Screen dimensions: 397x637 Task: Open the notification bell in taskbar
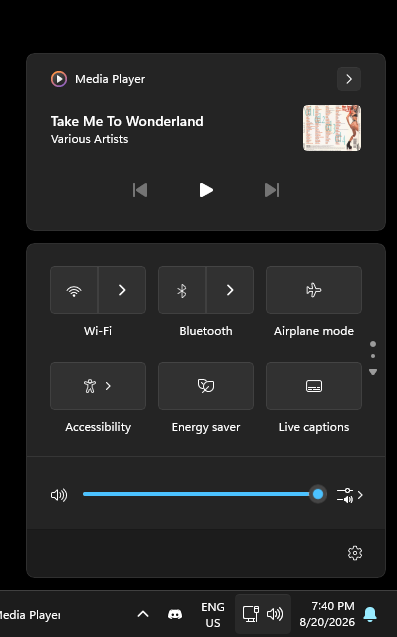click(370, 614)
